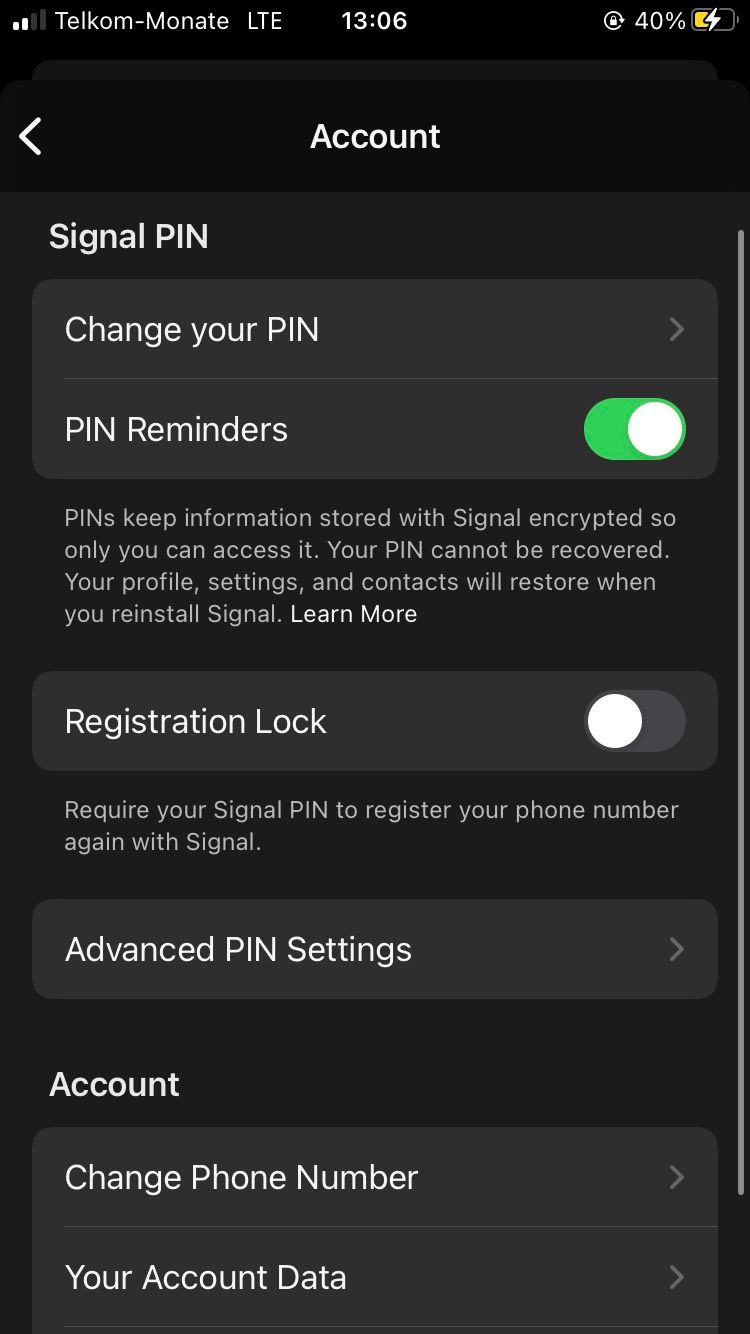Tap the cellular signal bars icon
Viewport: 750px width, 1334px height.
pyautogui.click(x=27, y=20)
